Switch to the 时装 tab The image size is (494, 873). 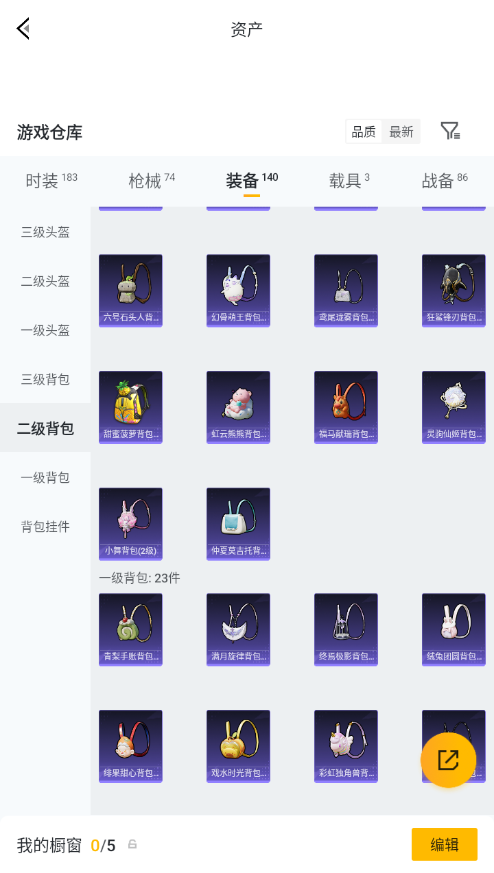tap(51, 180)
